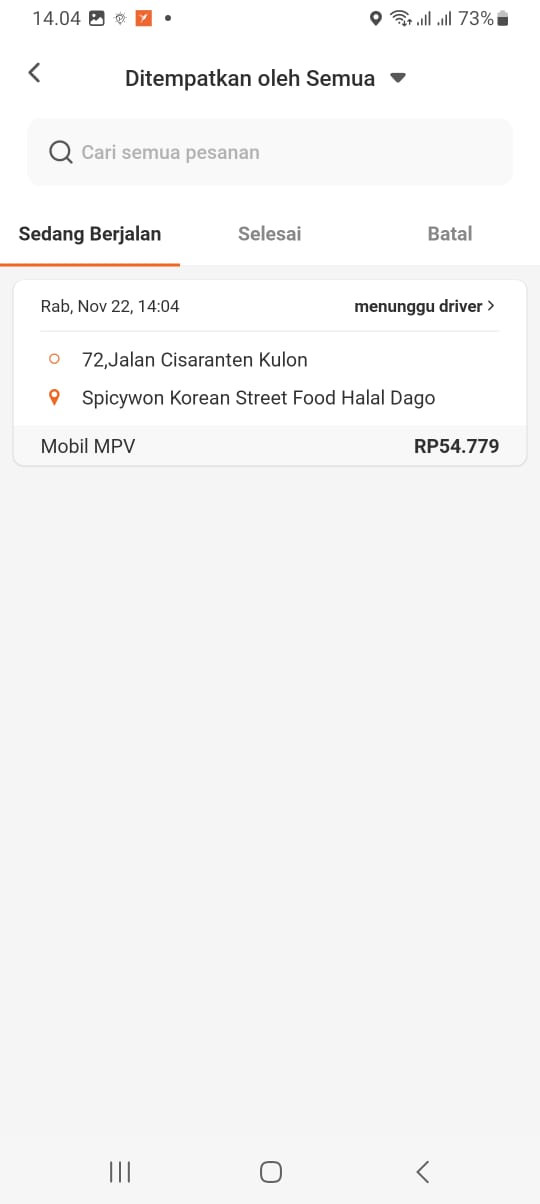The image size is (540, 1204).
Task: Open recent apps from navigation bar
Action: tap(119, 1172)
